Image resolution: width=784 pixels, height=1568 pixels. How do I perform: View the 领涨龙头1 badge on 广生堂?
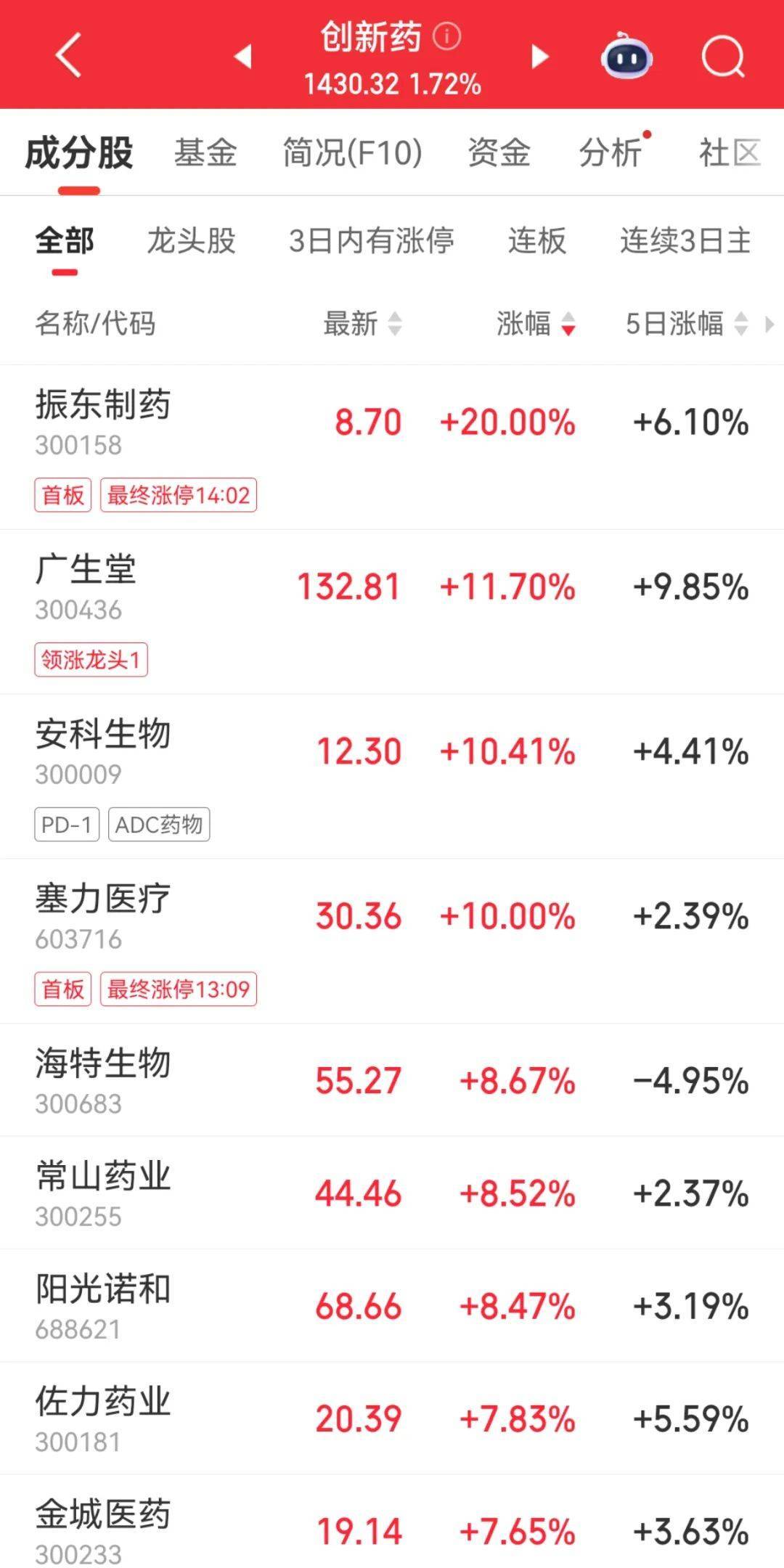(93, 661)
